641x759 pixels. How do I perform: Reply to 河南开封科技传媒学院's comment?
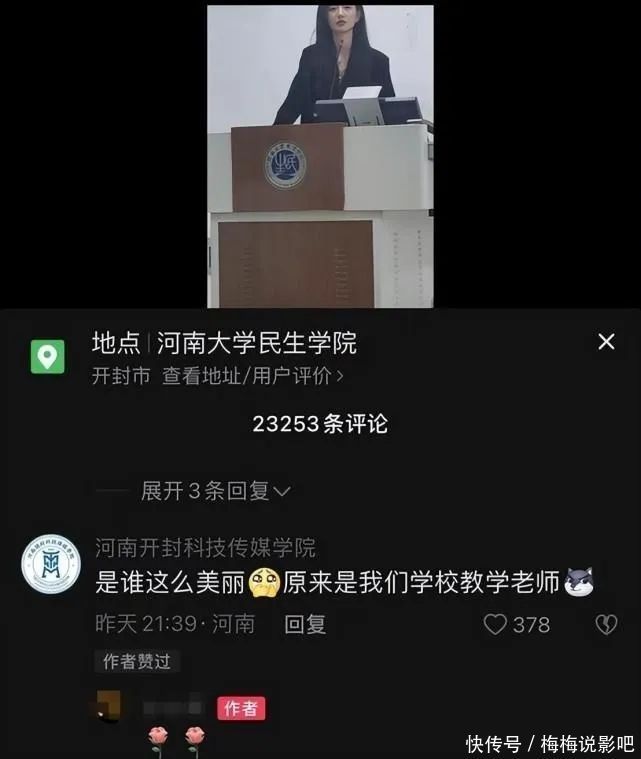(305, 624)
